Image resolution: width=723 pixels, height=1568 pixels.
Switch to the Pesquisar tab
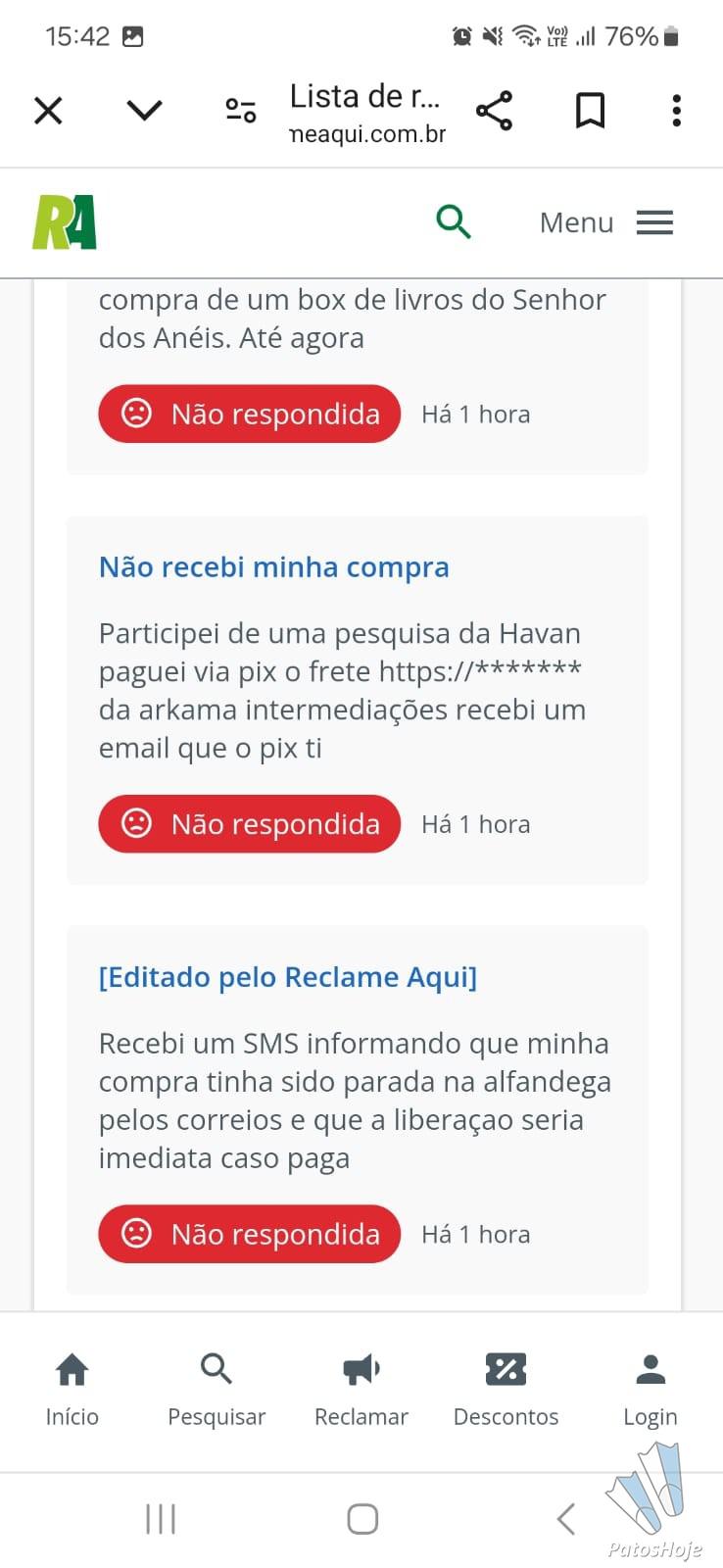(217, 1390)
